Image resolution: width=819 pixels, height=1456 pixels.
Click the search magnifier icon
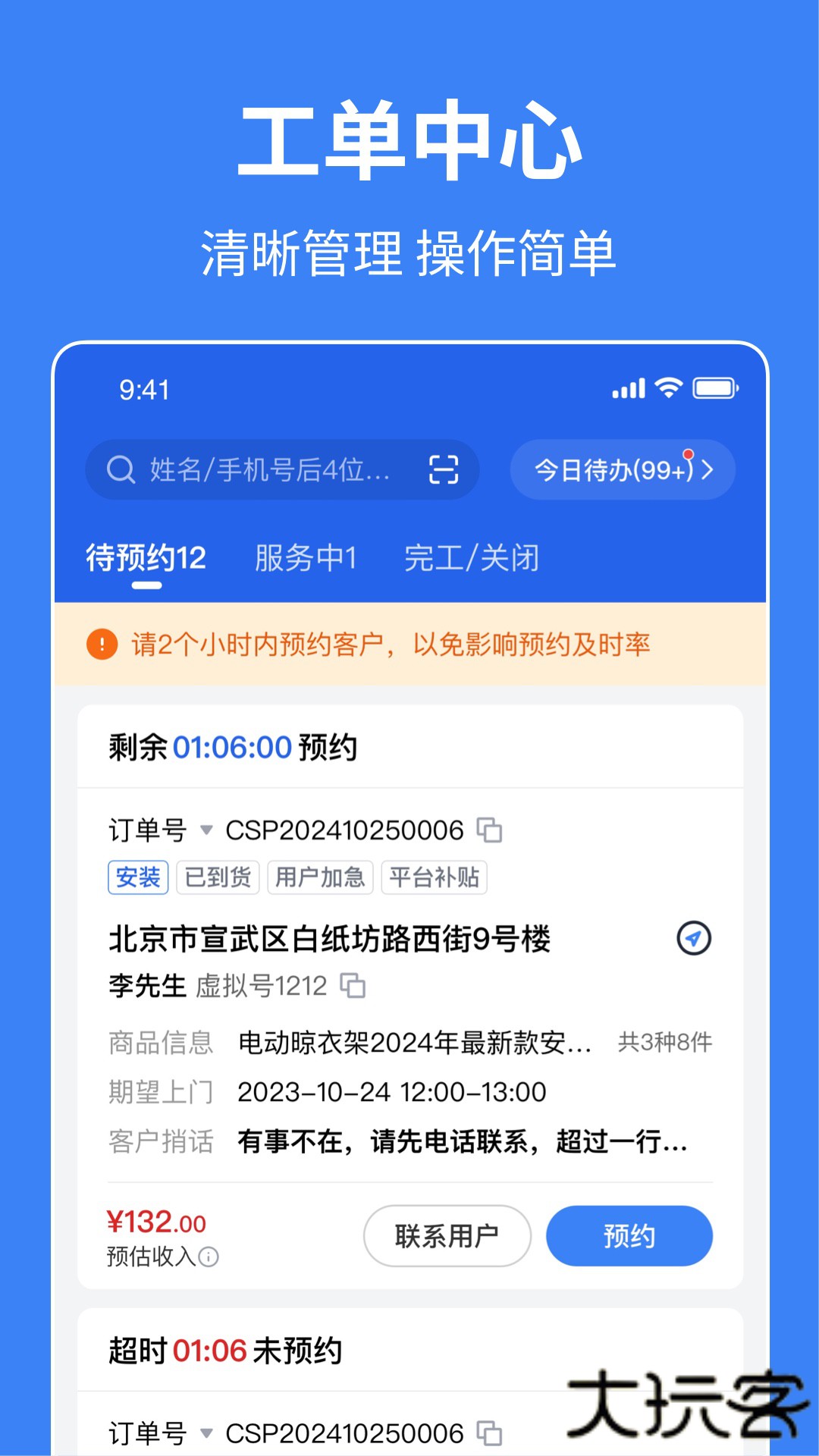click(121, 469)
